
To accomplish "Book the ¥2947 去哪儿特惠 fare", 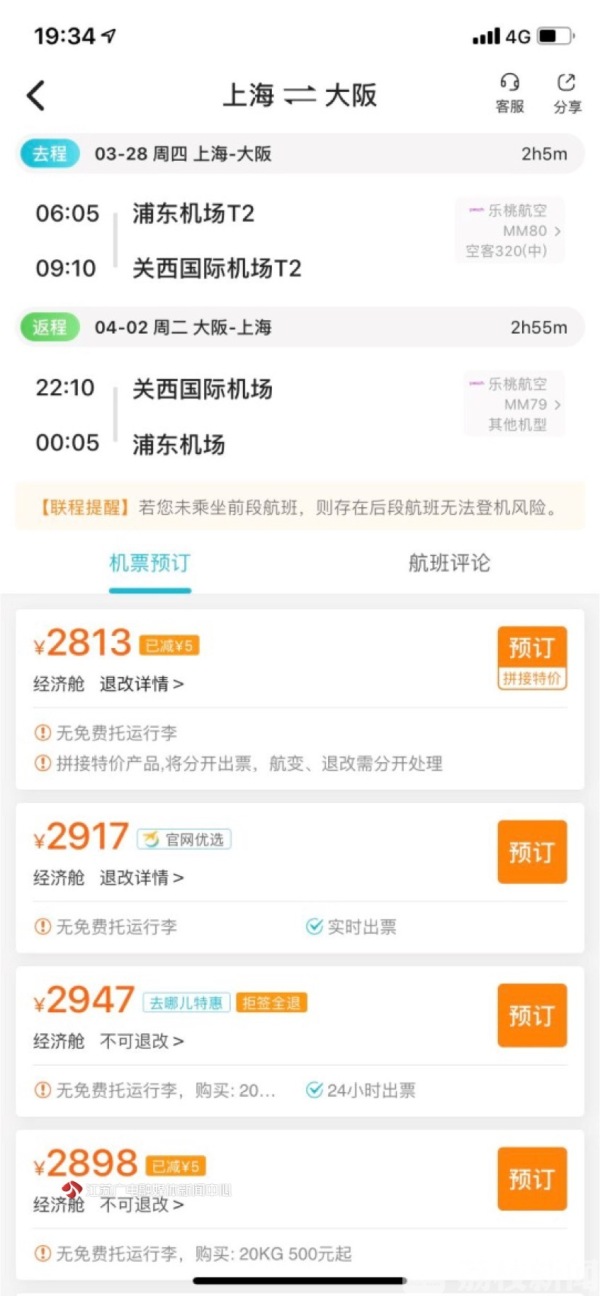I will point(532,1015).
